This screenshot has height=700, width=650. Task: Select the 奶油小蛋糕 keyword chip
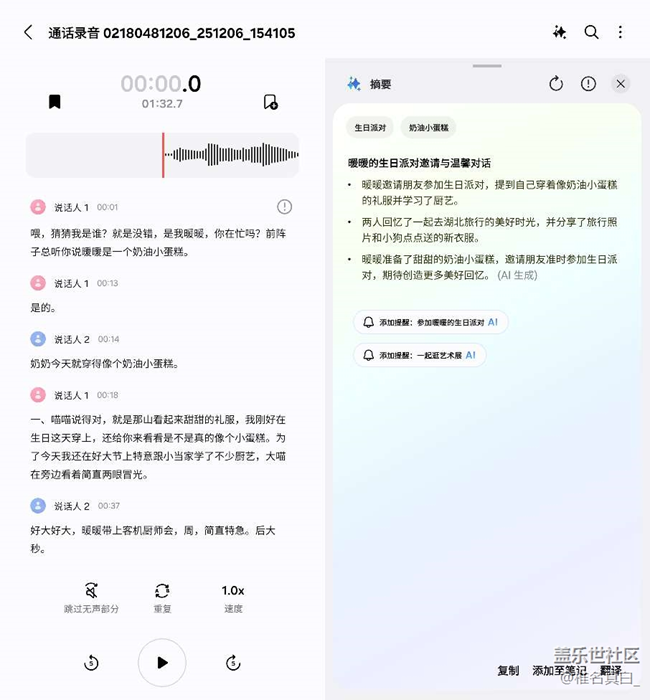[429, 128]
